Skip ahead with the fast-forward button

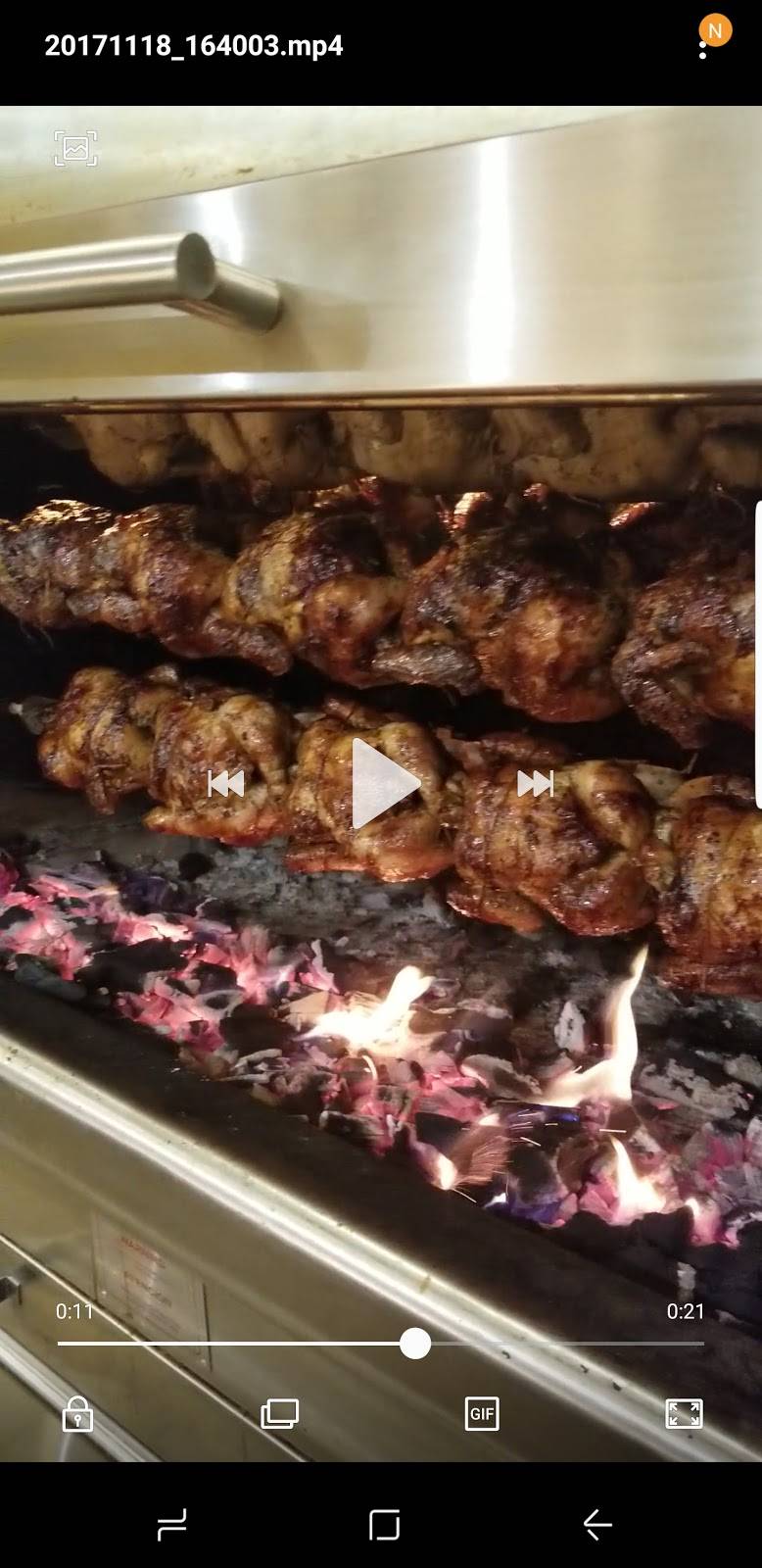point(535,783)
